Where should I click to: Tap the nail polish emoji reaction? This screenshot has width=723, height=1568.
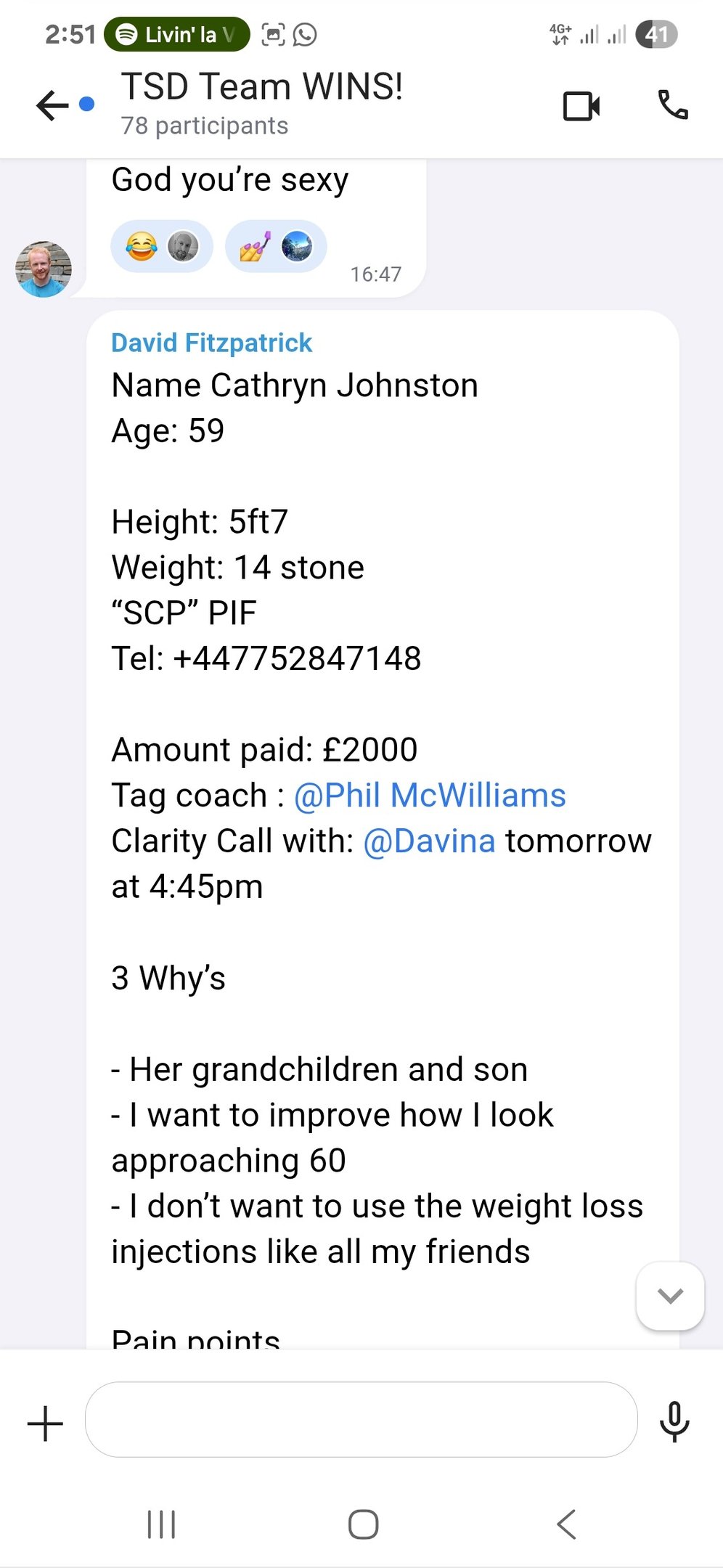click(x=276, y=247)
